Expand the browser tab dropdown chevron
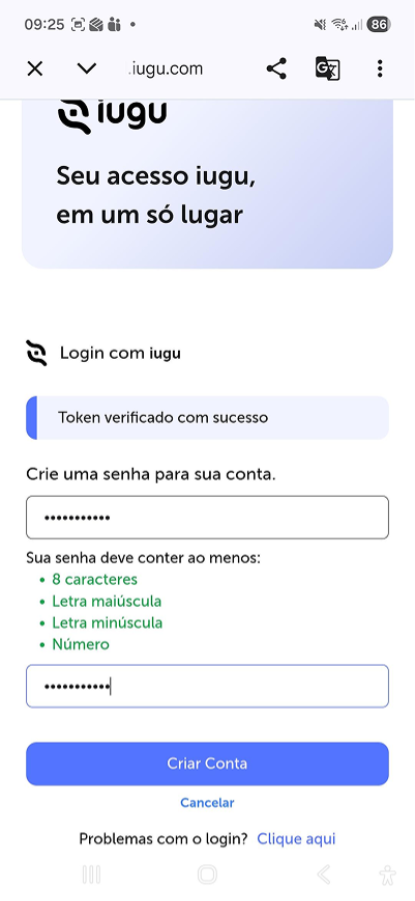The height and width of the screenshot is (901, 415). [86, 69]
